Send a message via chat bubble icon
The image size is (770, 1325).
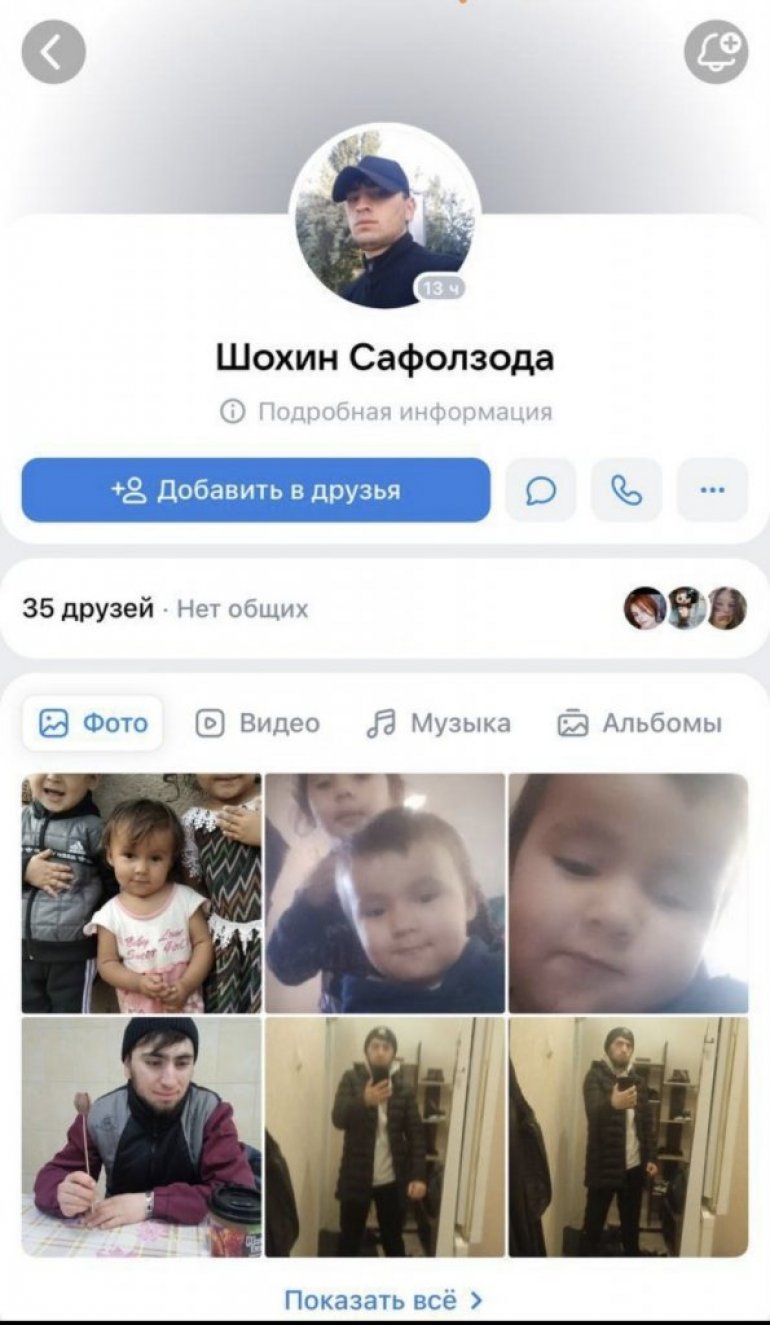(x=541, y=490)
